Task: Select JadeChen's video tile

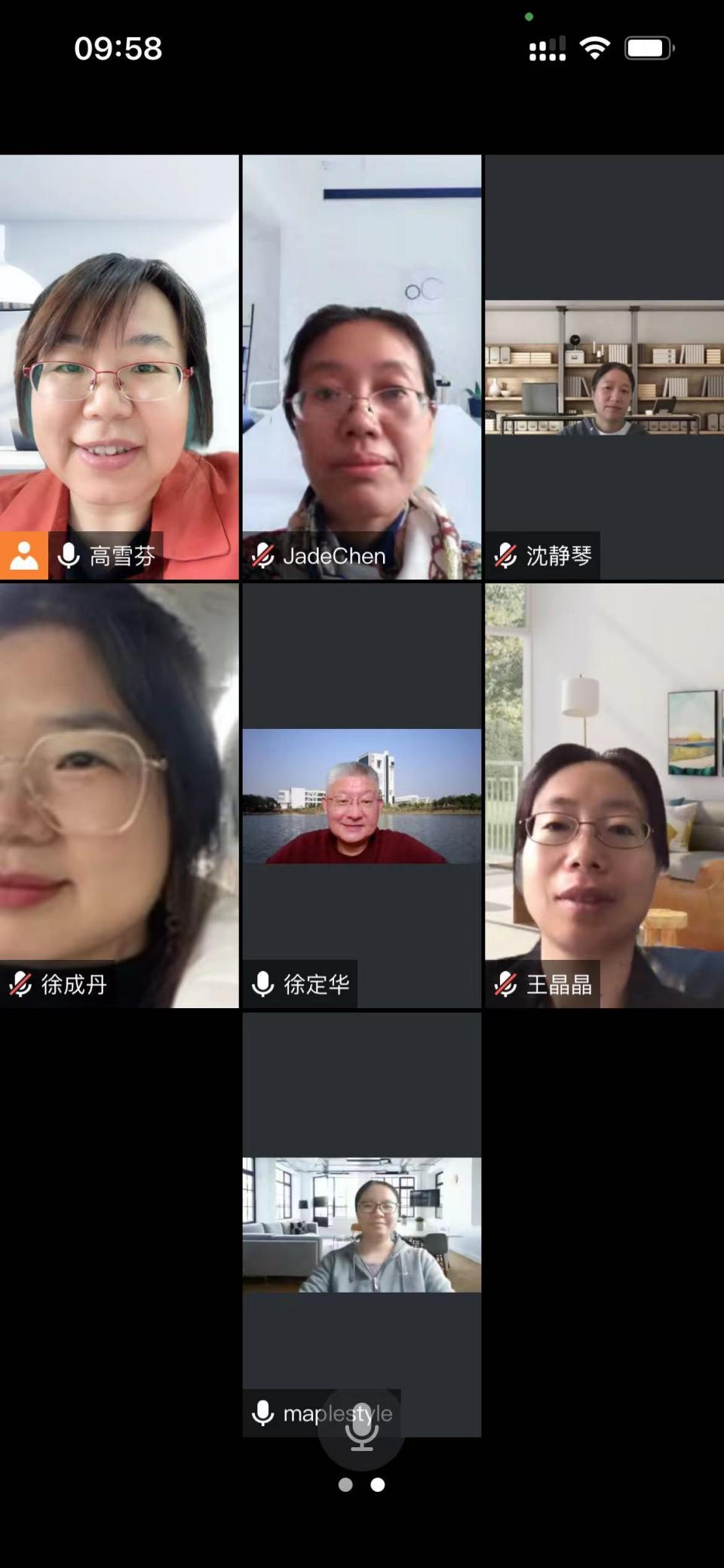Action: coord(362,367)
